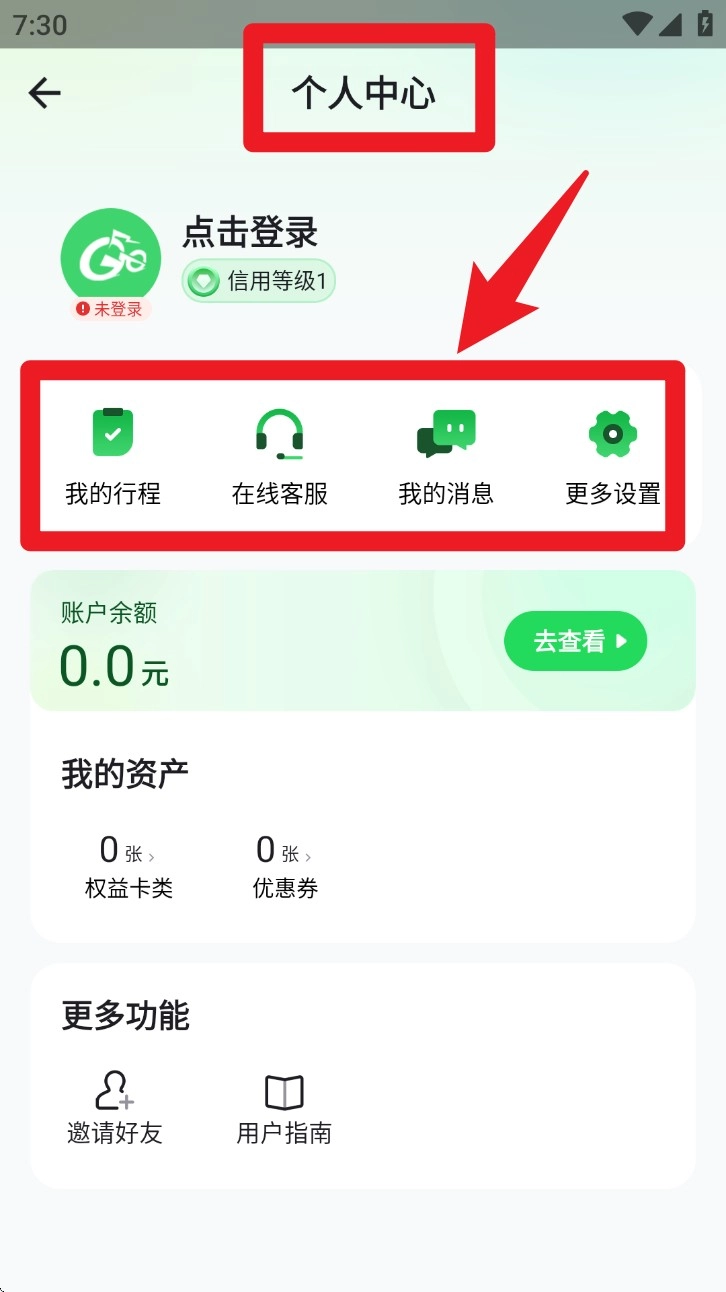Open 我的行程 trip history
The image size is (726, 1292).
pos(113,455)
